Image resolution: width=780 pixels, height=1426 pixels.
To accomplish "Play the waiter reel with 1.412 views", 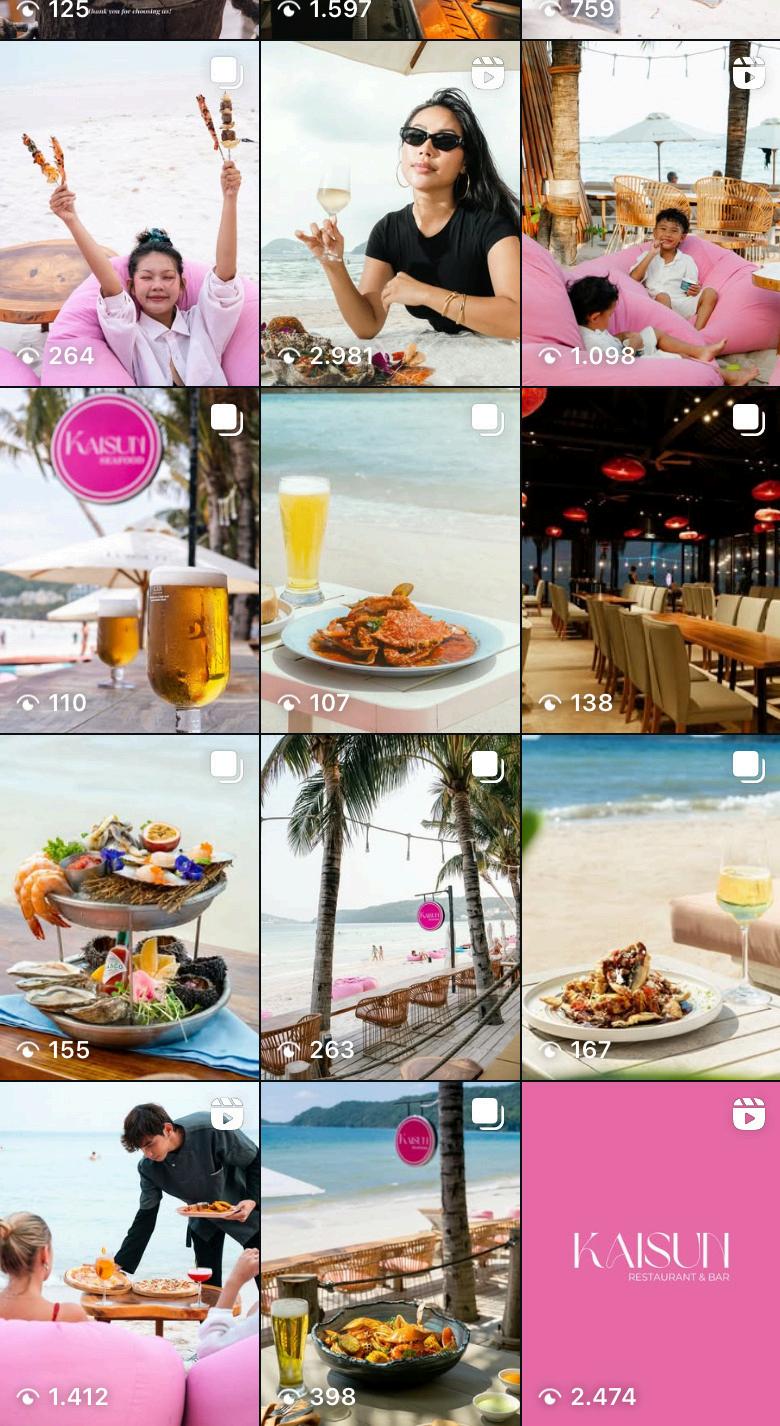I will [129, 1254].
